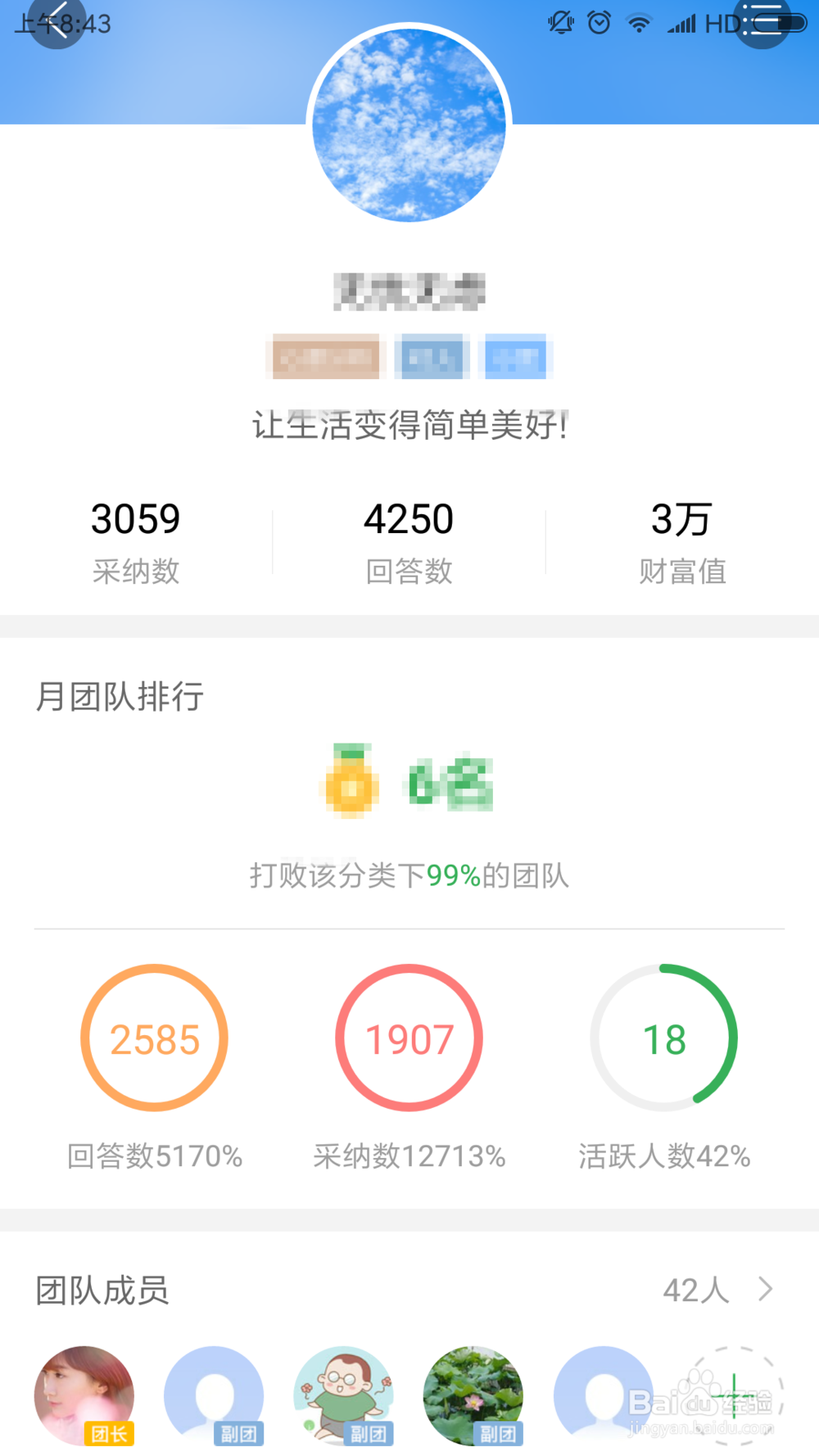819x1456 pixels.
Task: Tap the cartoon 副团 member avatar
Action: coord(344,1395)
